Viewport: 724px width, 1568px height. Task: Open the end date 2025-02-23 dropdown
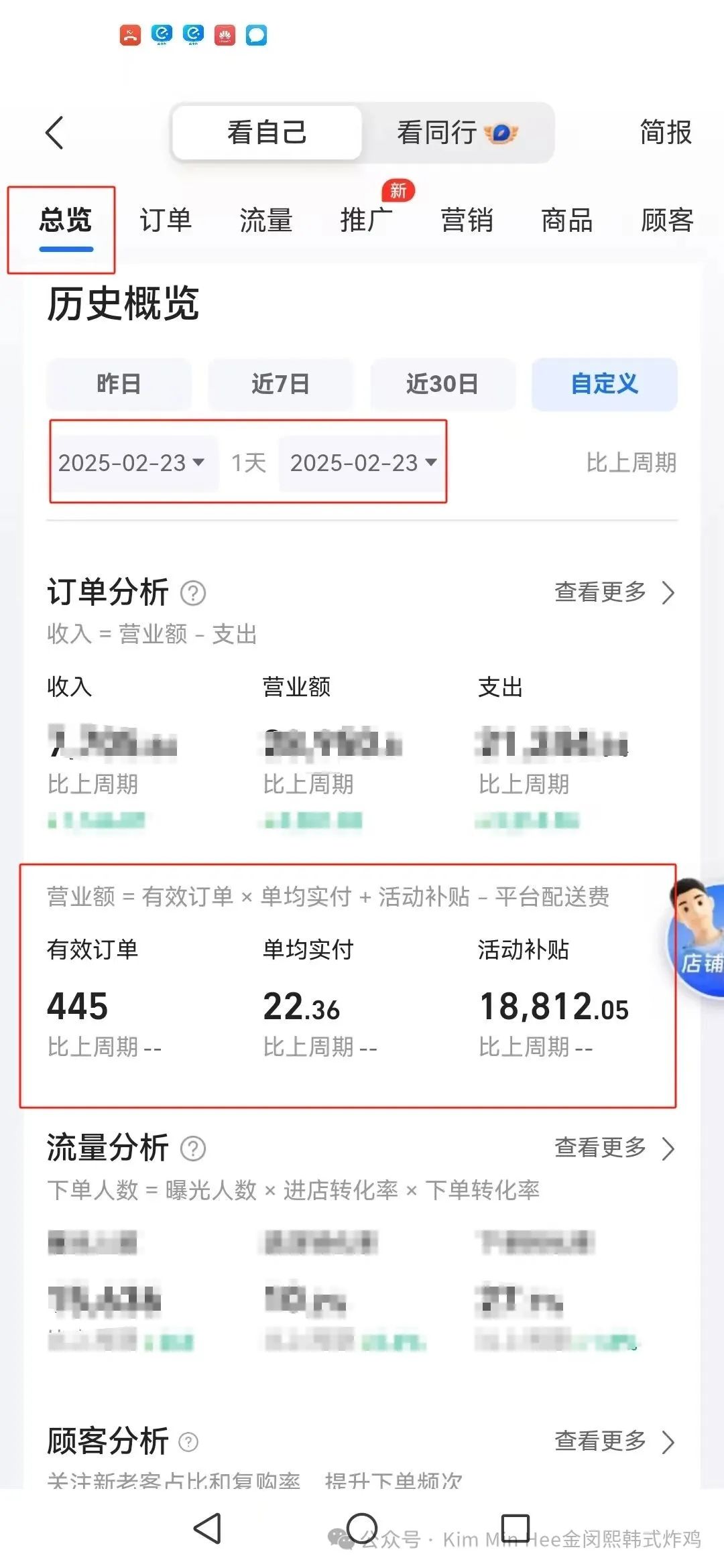(362, 462)
